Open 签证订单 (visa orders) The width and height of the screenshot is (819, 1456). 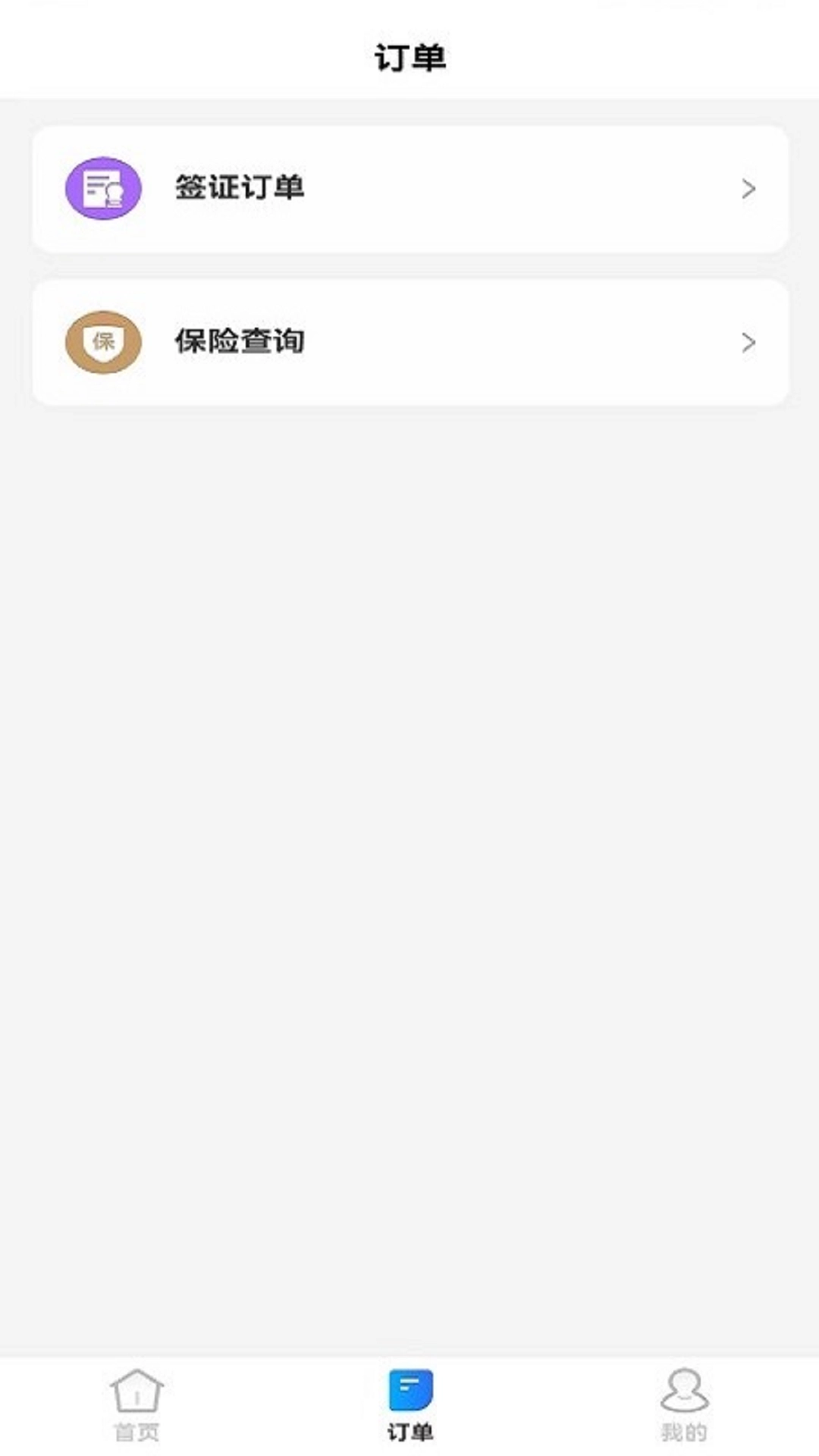409,189
